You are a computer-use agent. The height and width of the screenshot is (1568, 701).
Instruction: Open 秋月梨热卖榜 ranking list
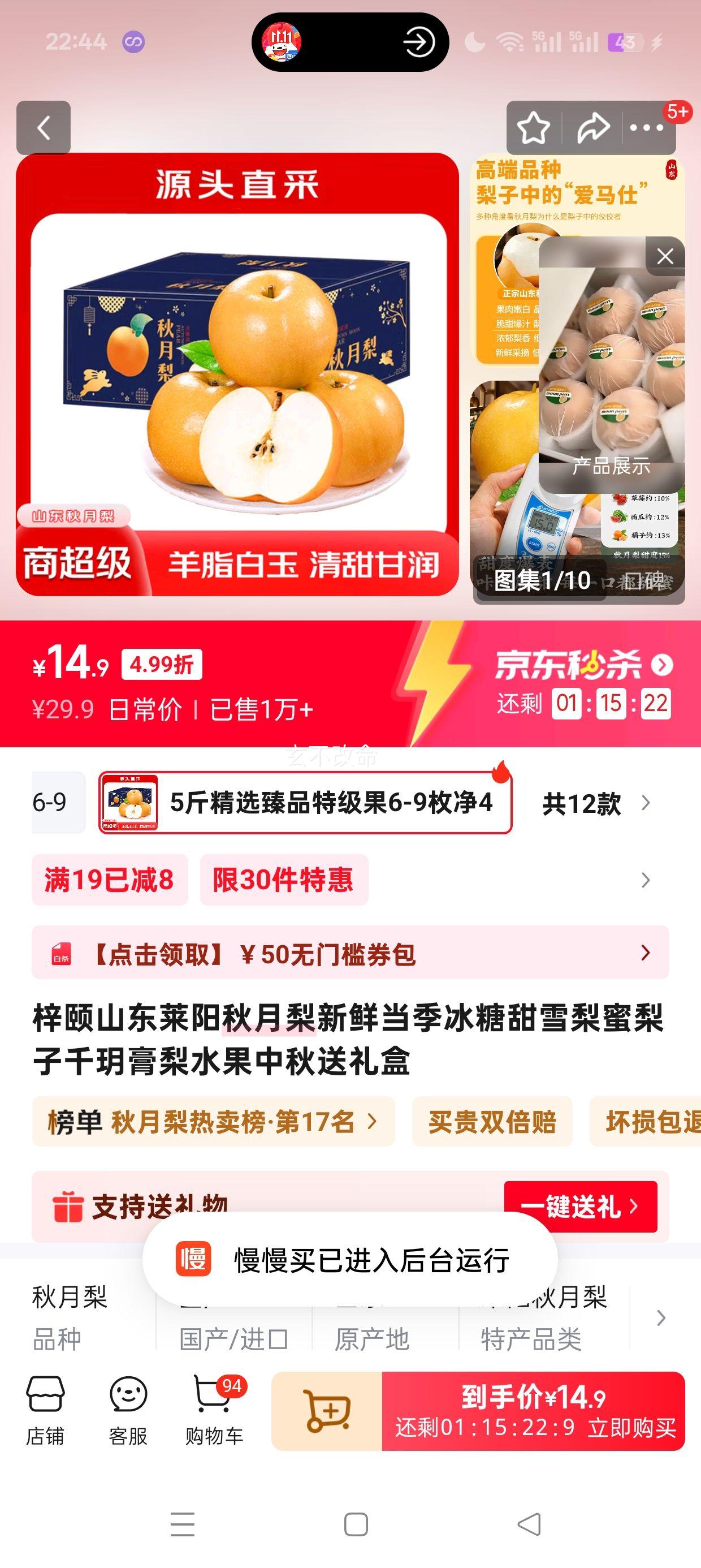point(213,1121)
